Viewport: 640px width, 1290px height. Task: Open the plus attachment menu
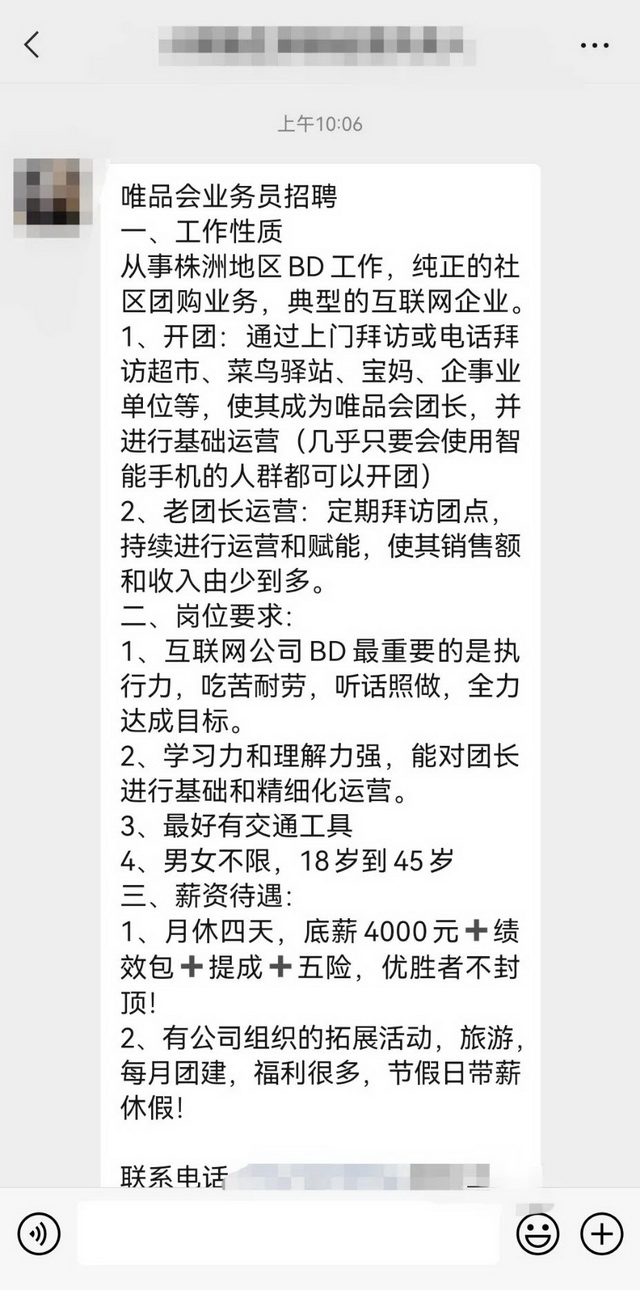(602, 1234)
